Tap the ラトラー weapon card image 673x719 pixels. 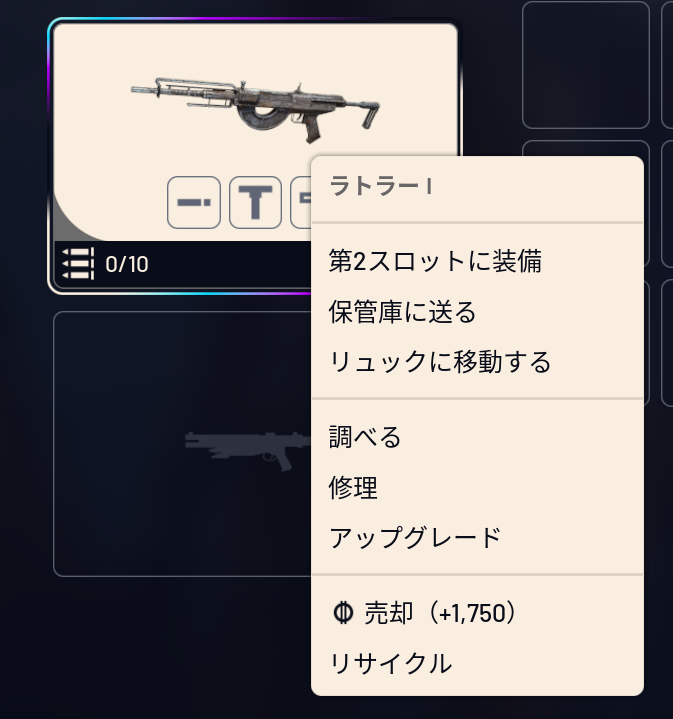pyautogui.click(x=255, y=100)
